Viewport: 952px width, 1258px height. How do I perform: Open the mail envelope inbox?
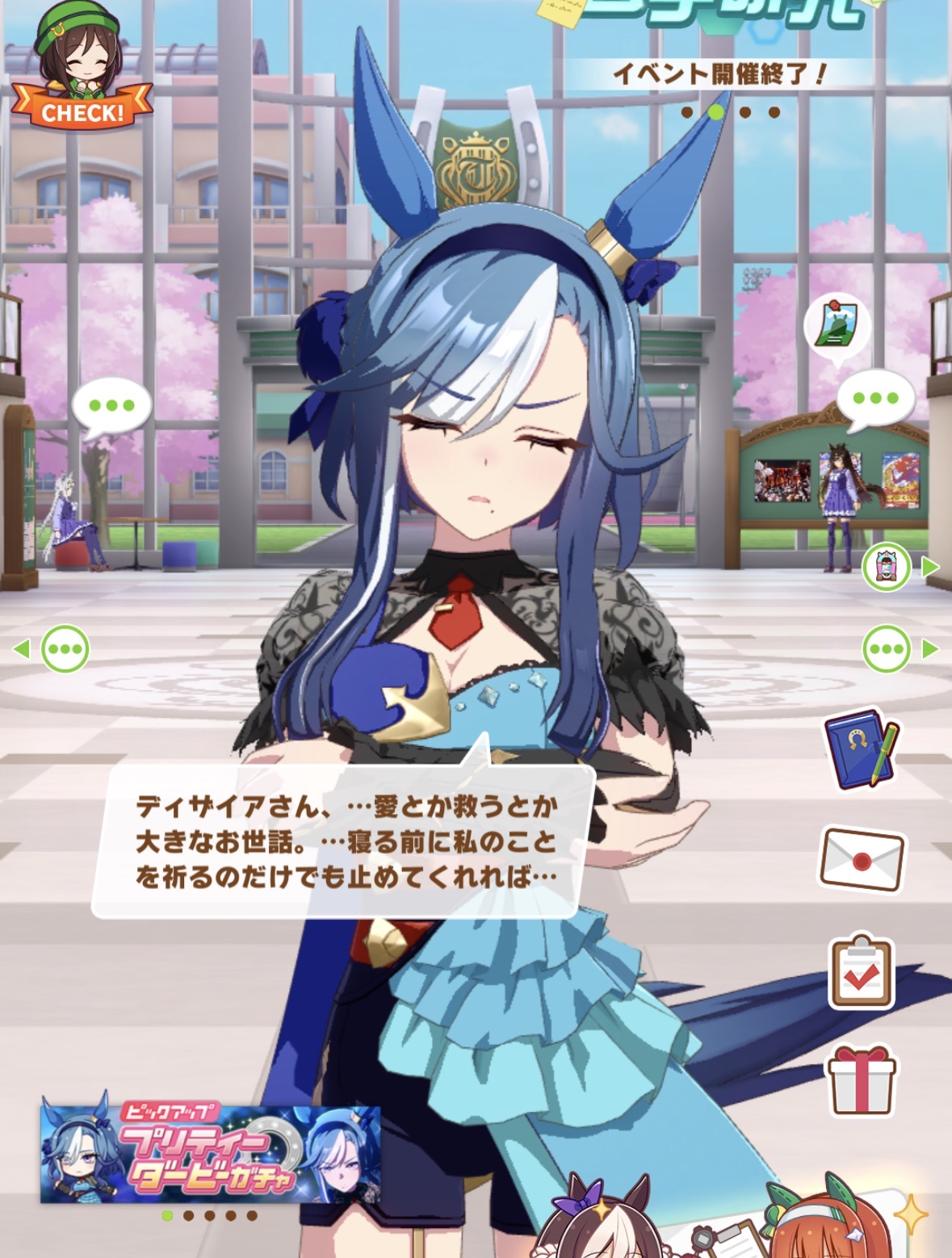click(x=862, y=858)
